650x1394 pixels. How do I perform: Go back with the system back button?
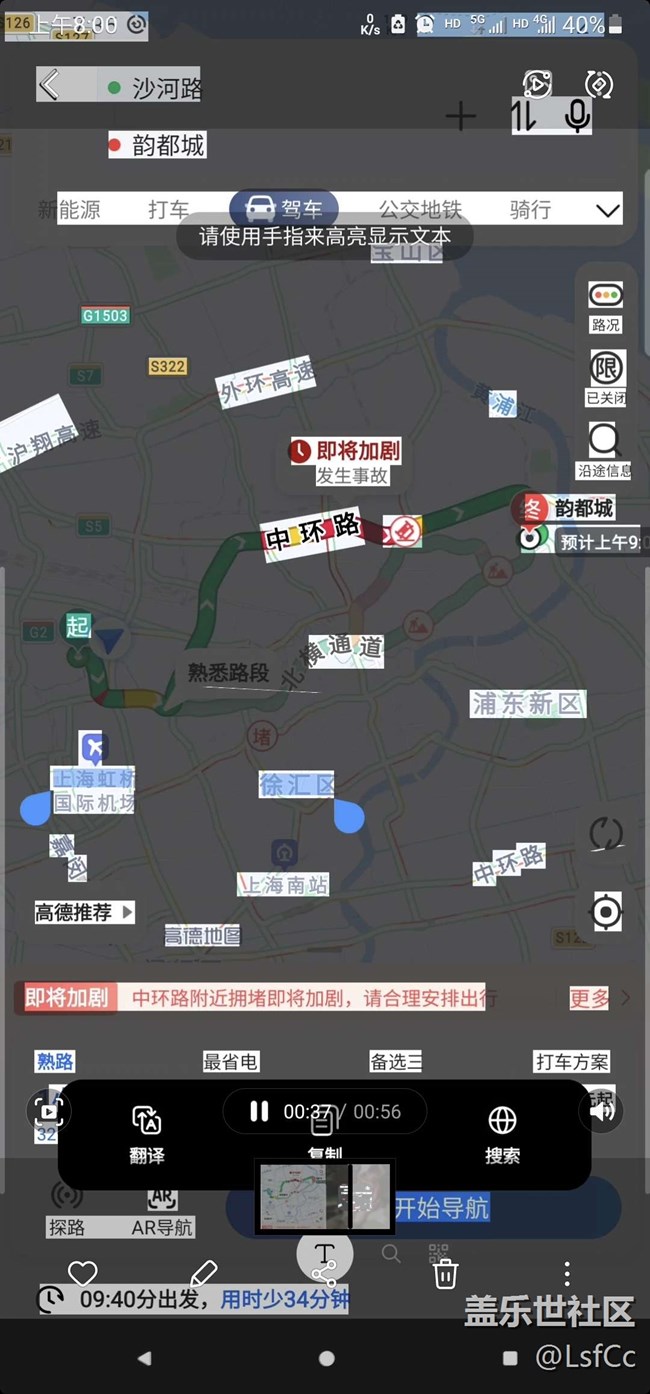[x=145, y=1358]
